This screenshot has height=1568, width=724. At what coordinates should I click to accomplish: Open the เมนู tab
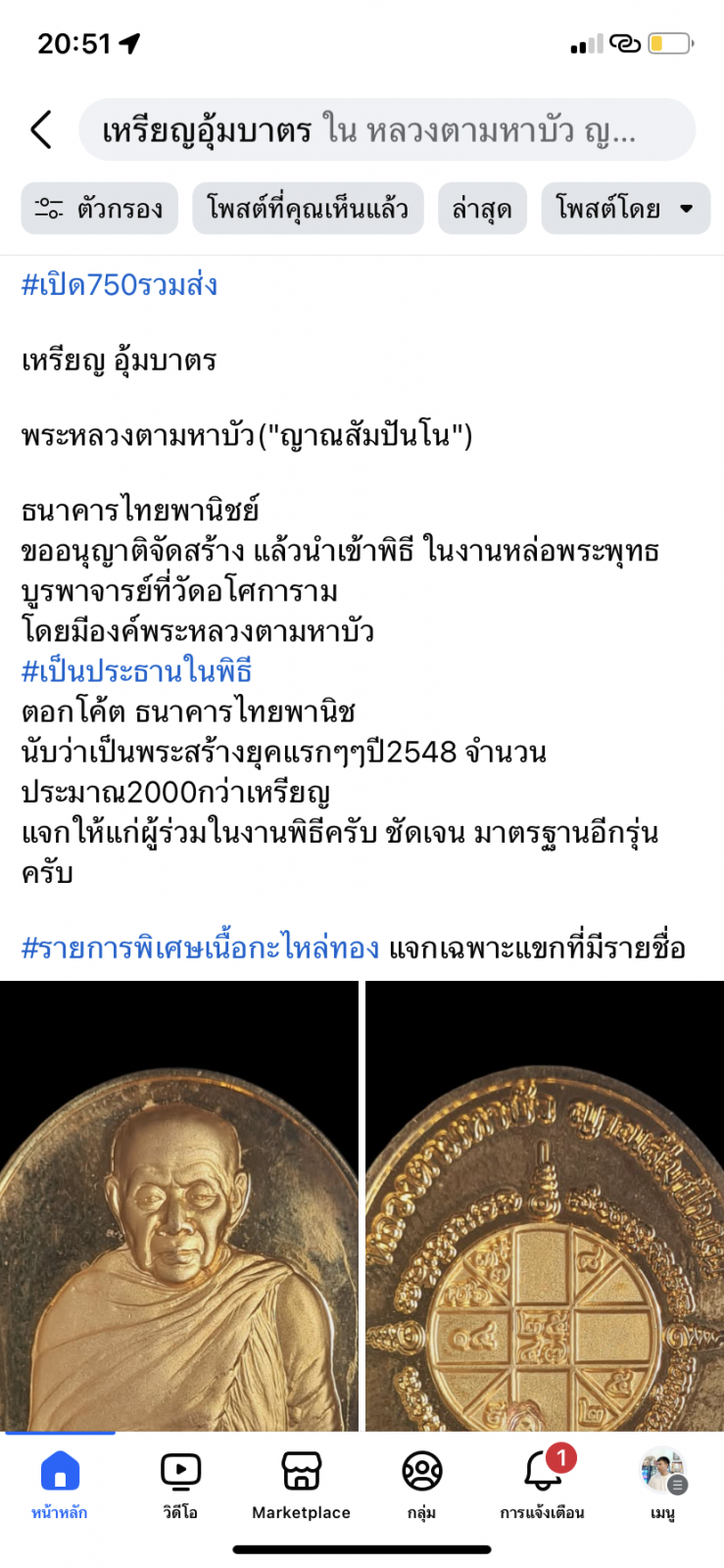click(663, 1484)
